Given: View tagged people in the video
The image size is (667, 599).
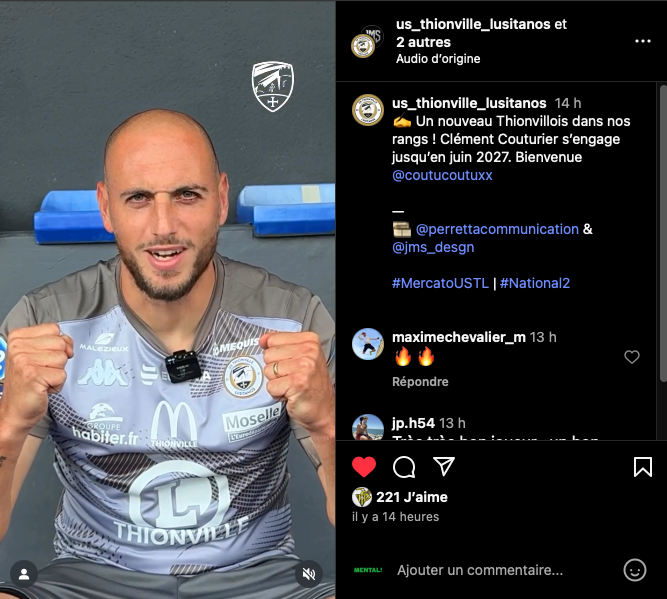Looking at the screenshot, I should click(x=23, y=574).
